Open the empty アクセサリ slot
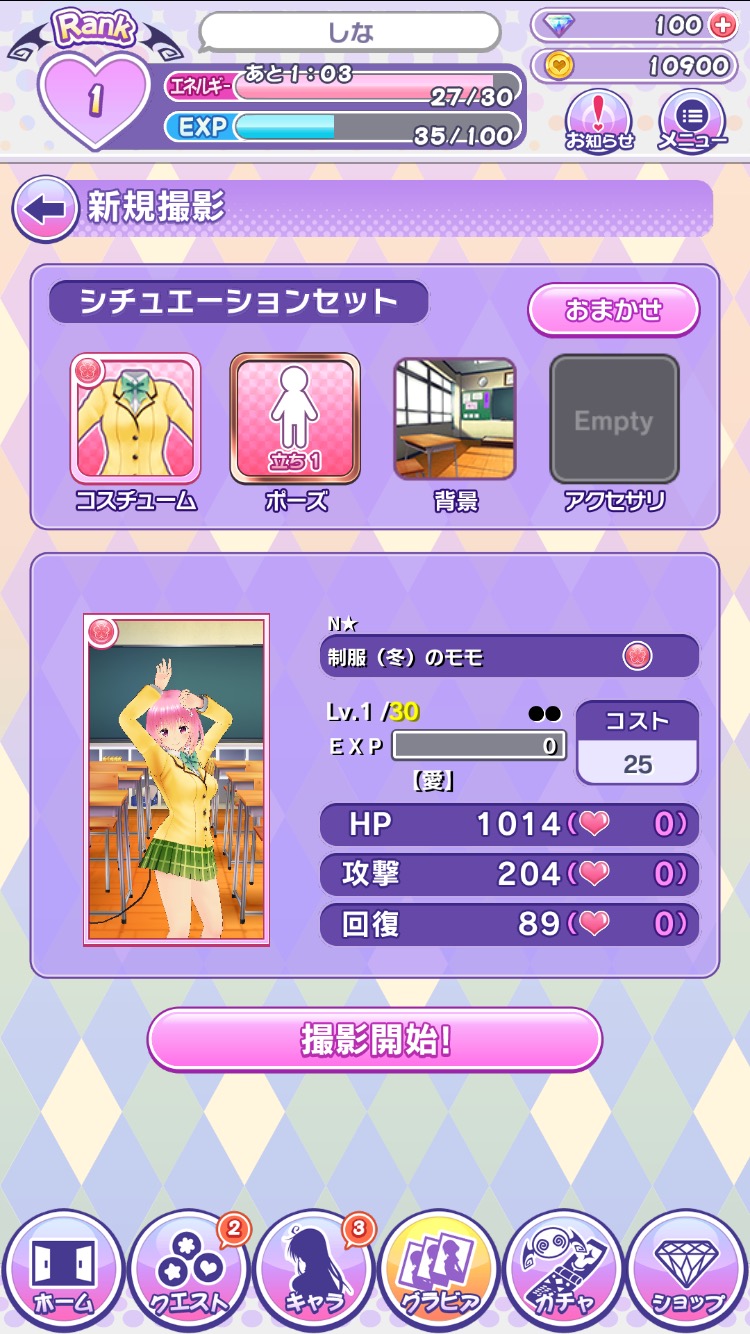This screenshot has height=1334, width=750. (614, 419)
